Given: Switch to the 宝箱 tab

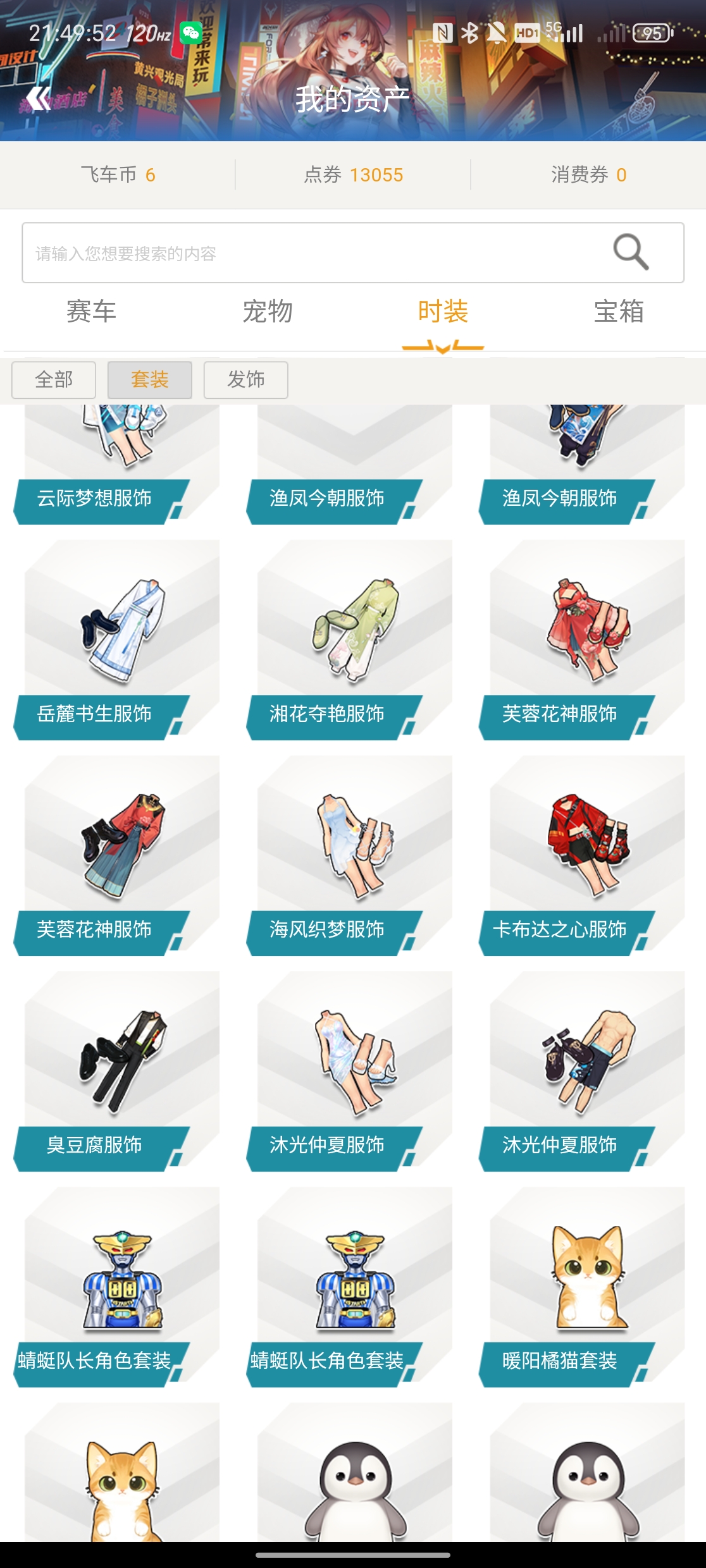Looking at the screenshot, I should (619, 312).
